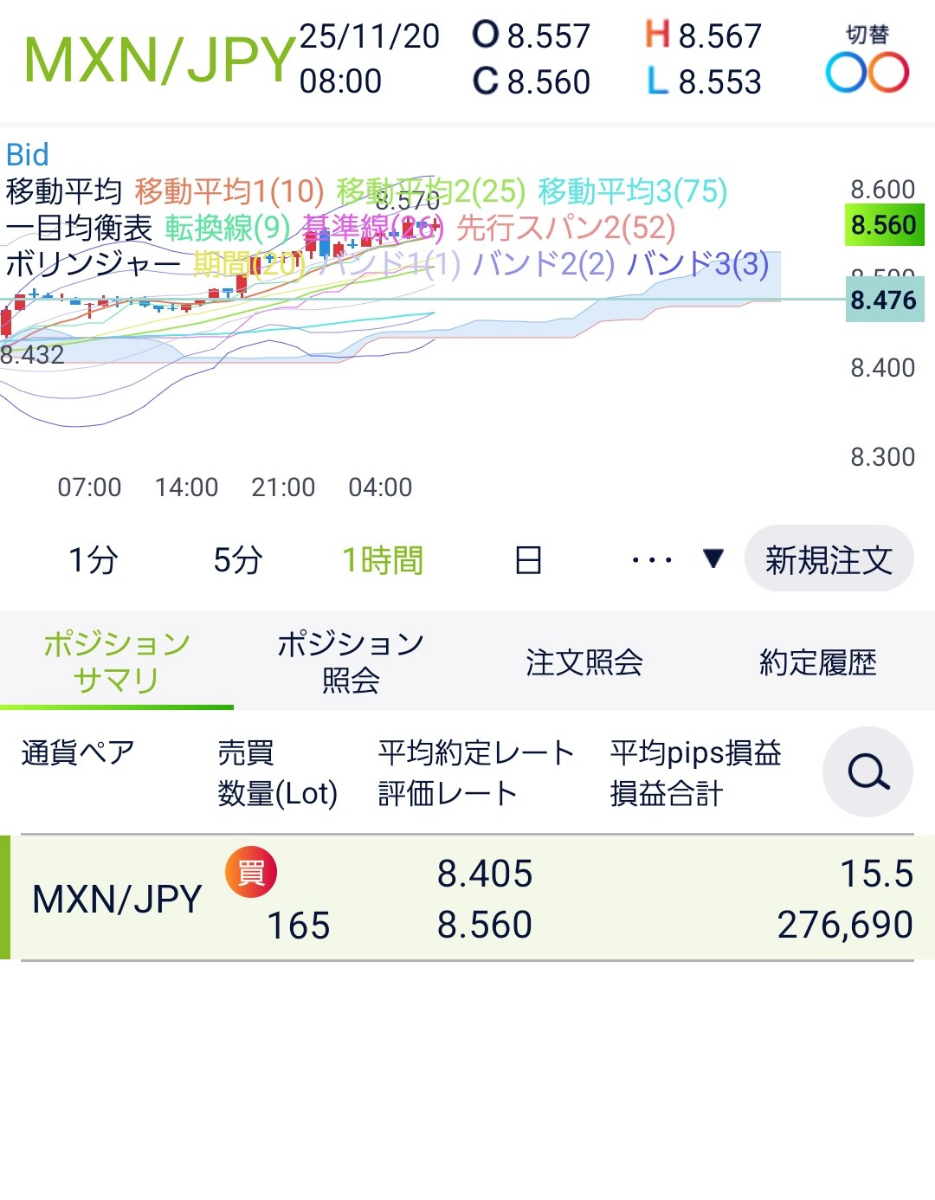Open the MXN/JPY position row

pos(467,898)
